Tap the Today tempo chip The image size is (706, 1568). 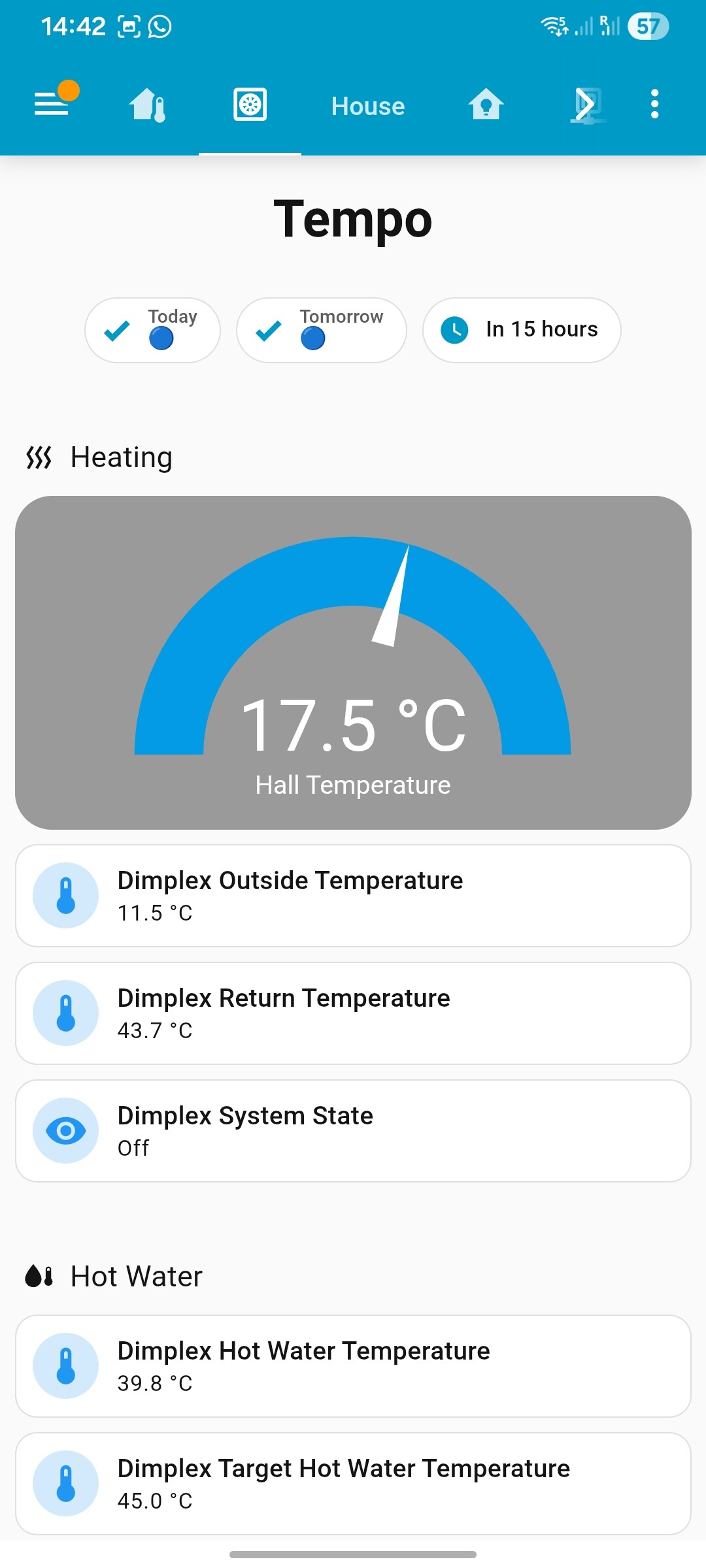tap(152, 330)
